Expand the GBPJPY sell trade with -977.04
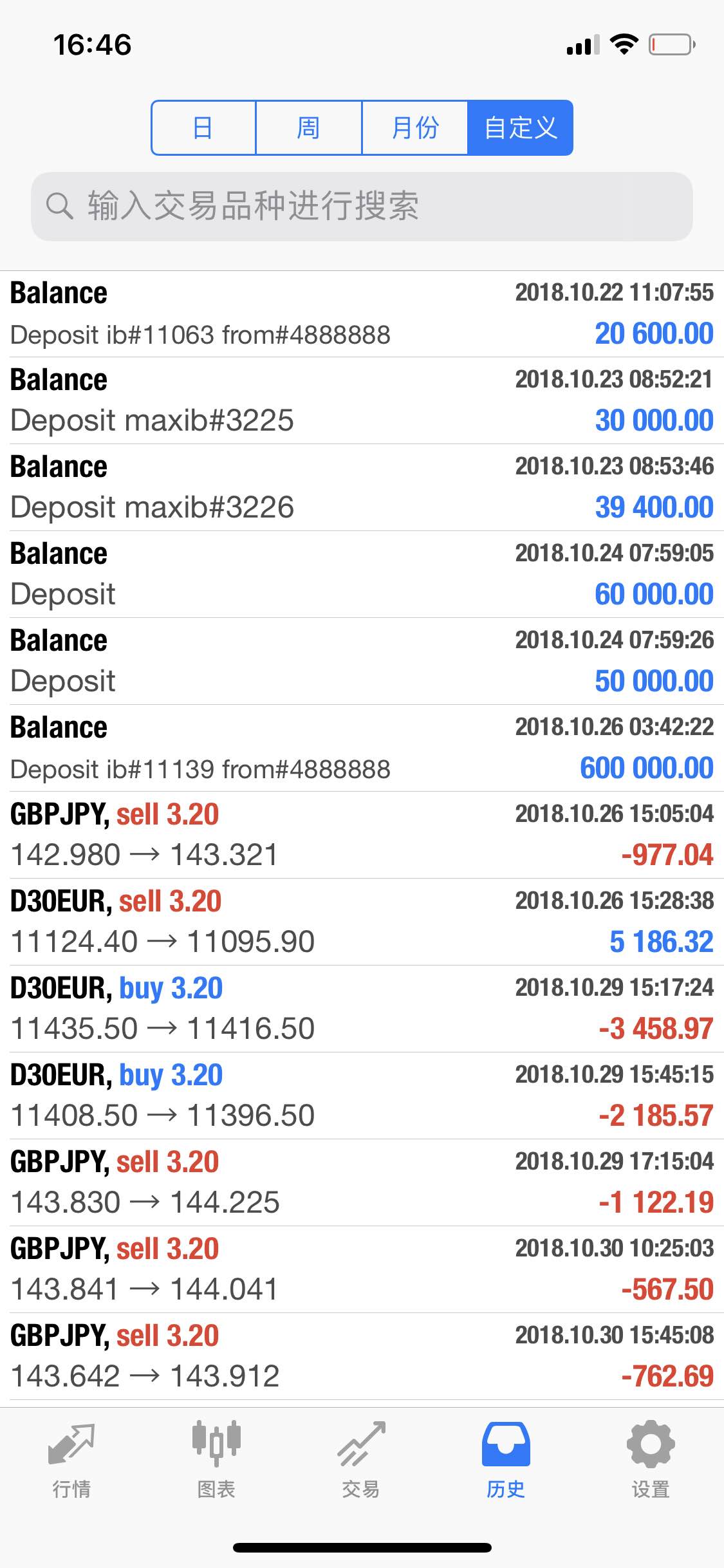The width and height of the screenshot is (724, 1568). click(x=362, y=835)
